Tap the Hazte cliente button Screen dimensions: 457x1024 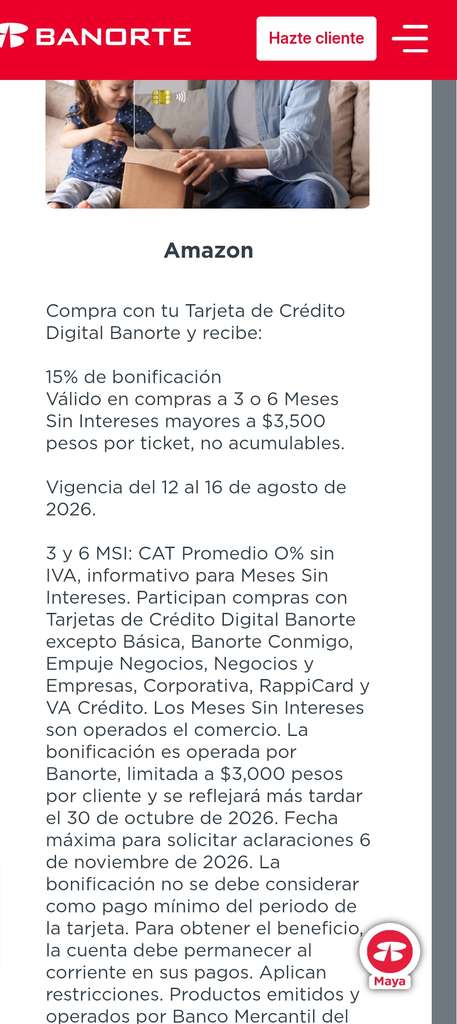tap(316, 39)
